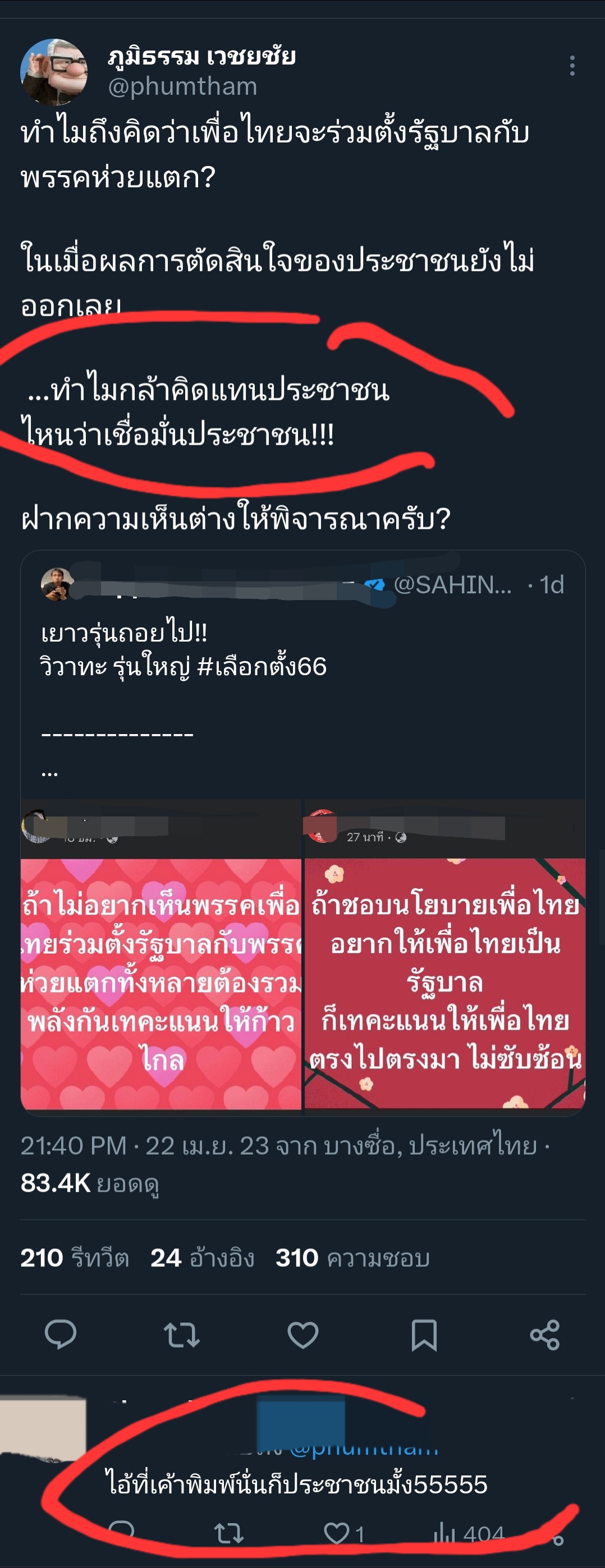This screenshot has height=1568, width=605.
Task: Share the main tweet
Action: [545, 1334]
